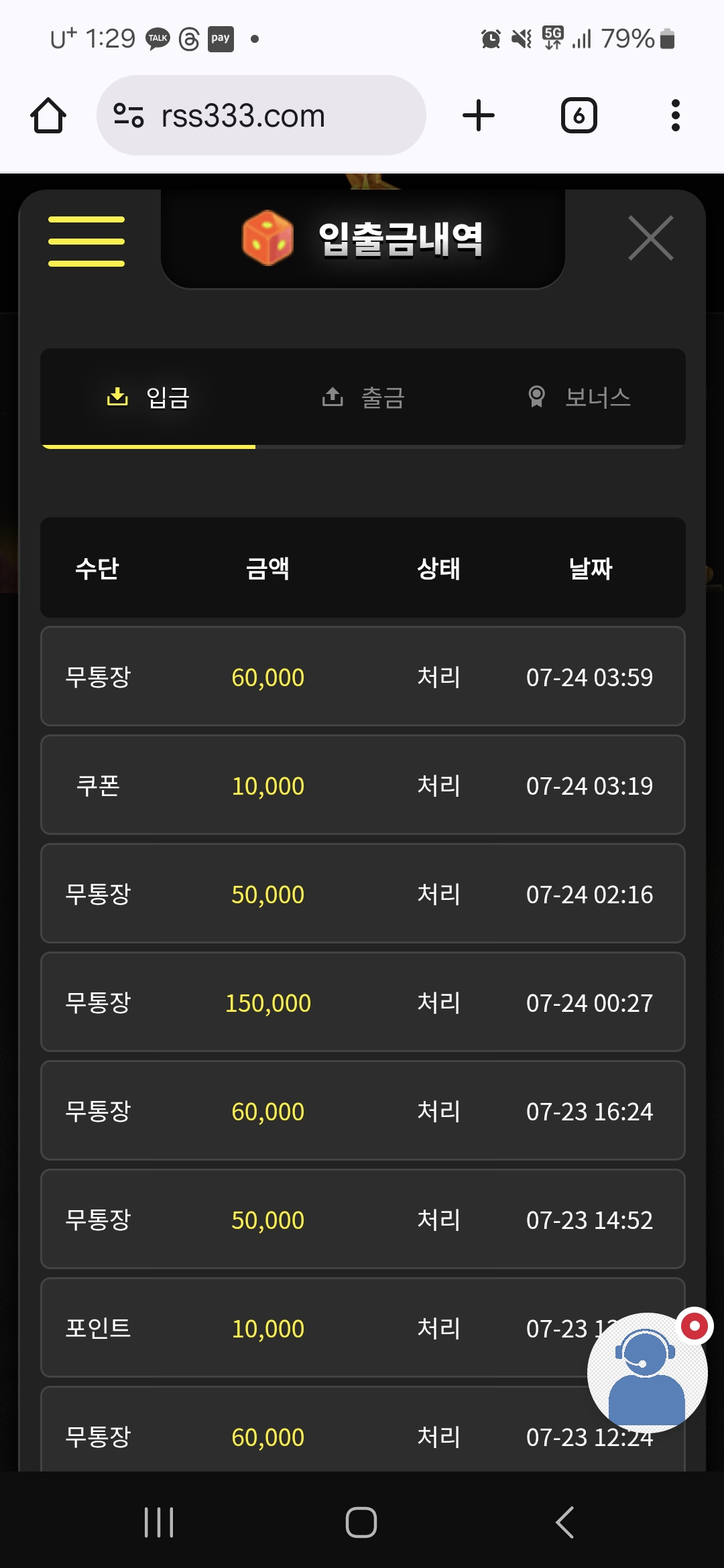Open the system recent apps view
Viewport: 724px width, 1568px height.
[x=159, y=1522]
